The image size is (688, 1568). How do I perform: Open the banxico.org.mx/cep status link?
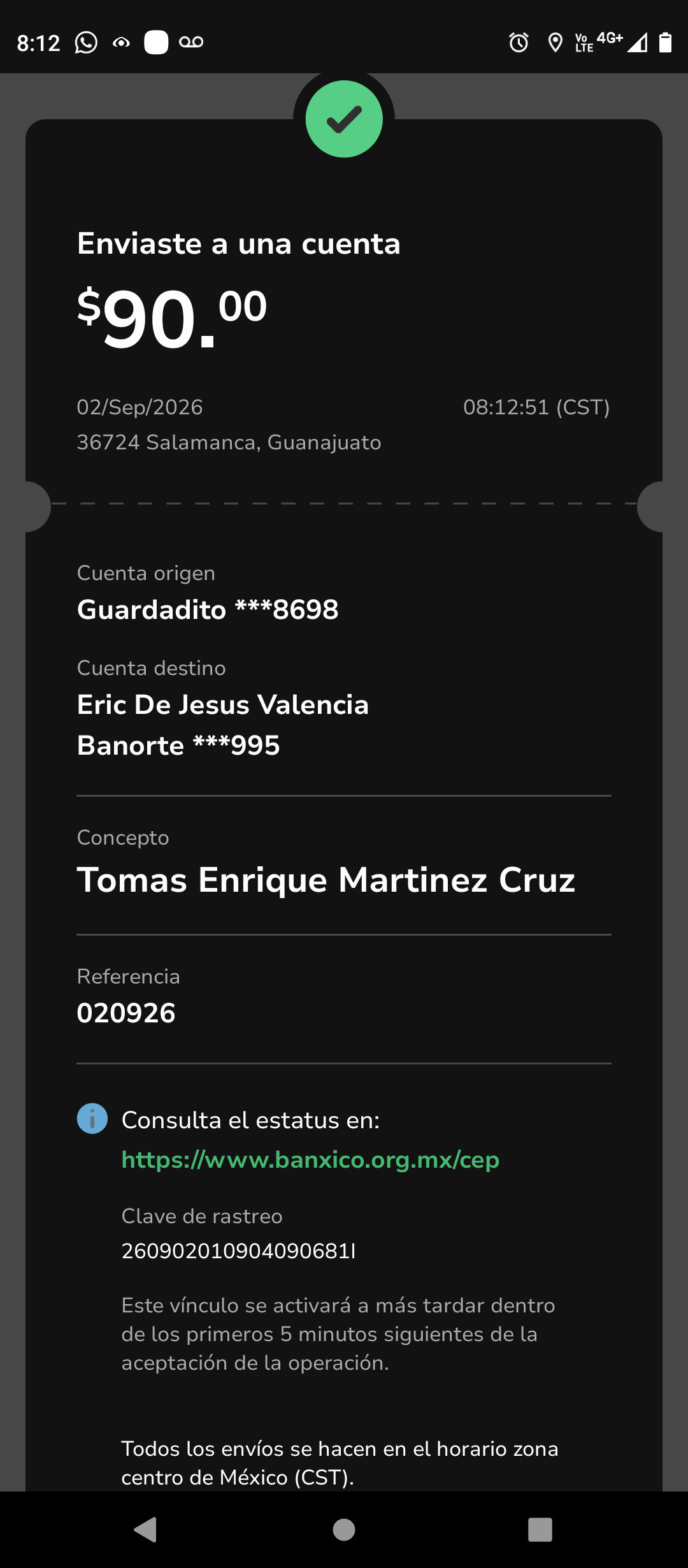click(310, 1159)
